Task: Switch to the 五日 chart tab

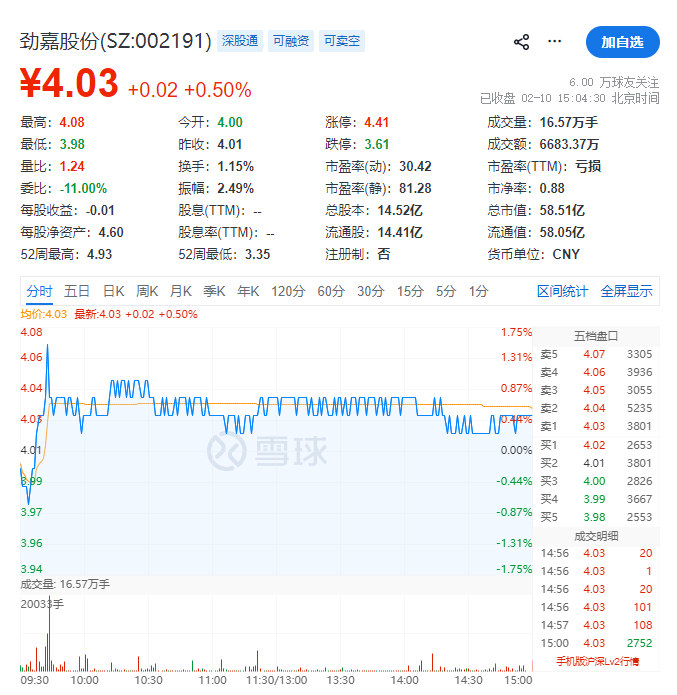Action: point(77,291)
